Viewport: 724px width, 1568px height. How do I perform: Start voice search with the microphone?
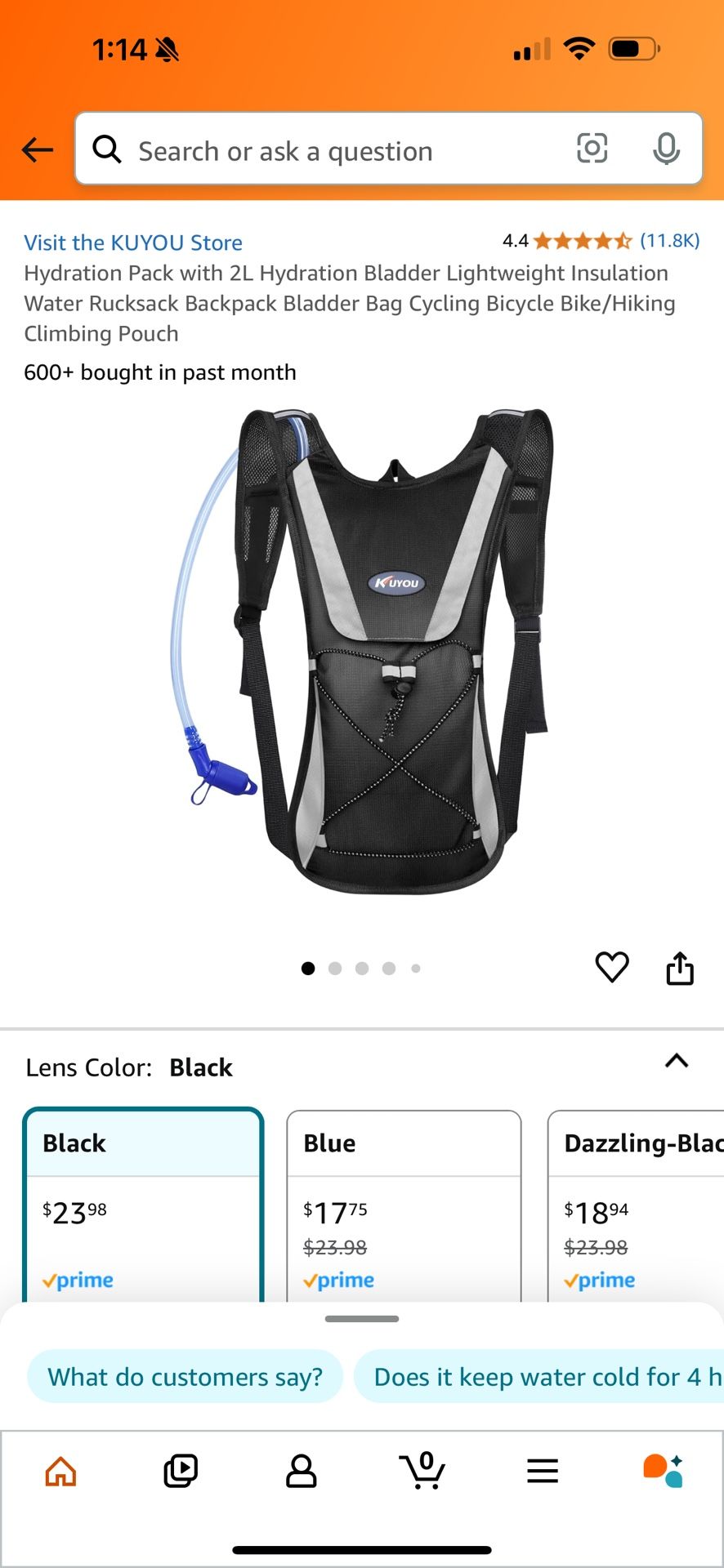coord(666,149)
